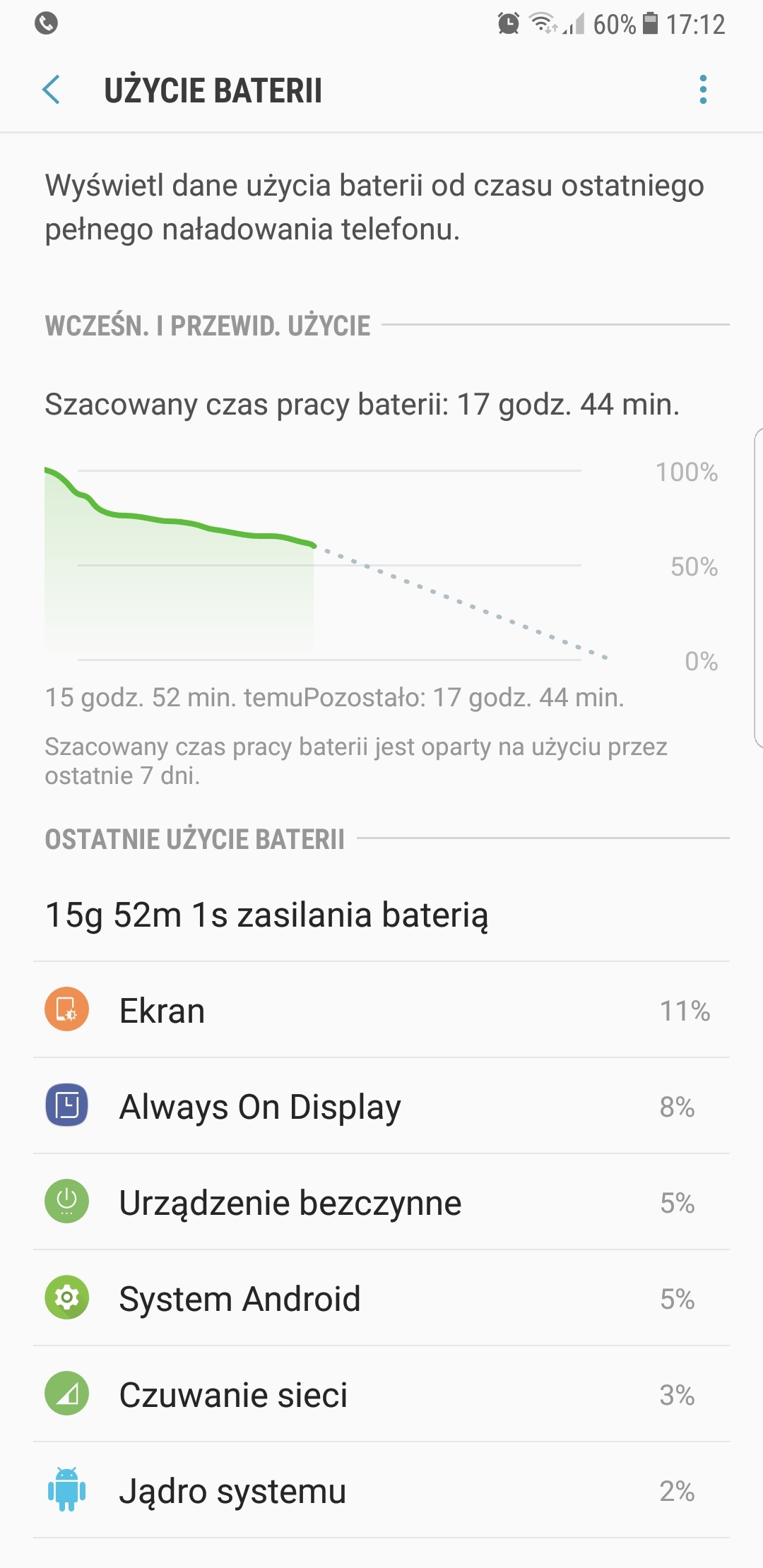Open Urządzenie bezczynne usage details
763x1568 pixels.
click(x=381, y=1202)
